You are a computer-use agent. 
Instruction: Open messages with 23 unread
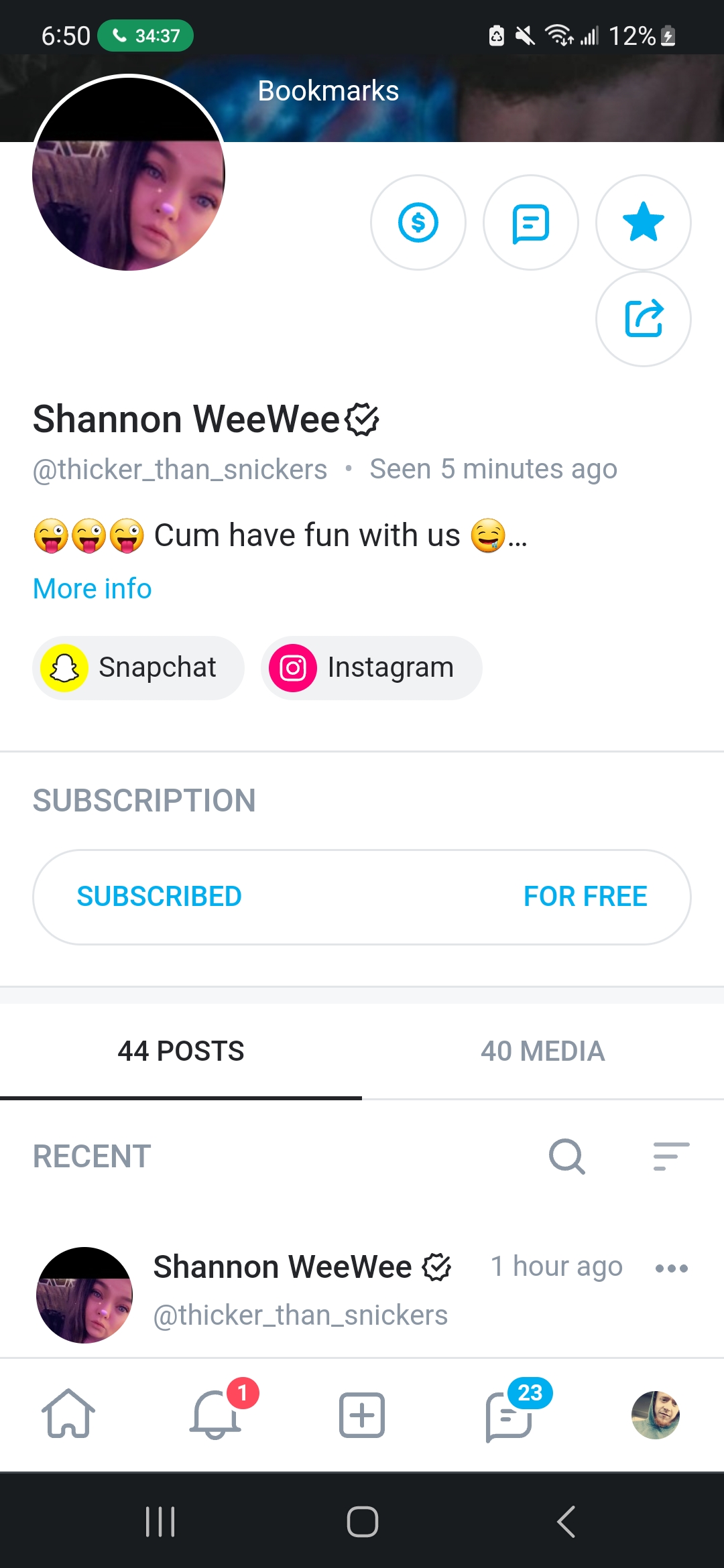509,1415
